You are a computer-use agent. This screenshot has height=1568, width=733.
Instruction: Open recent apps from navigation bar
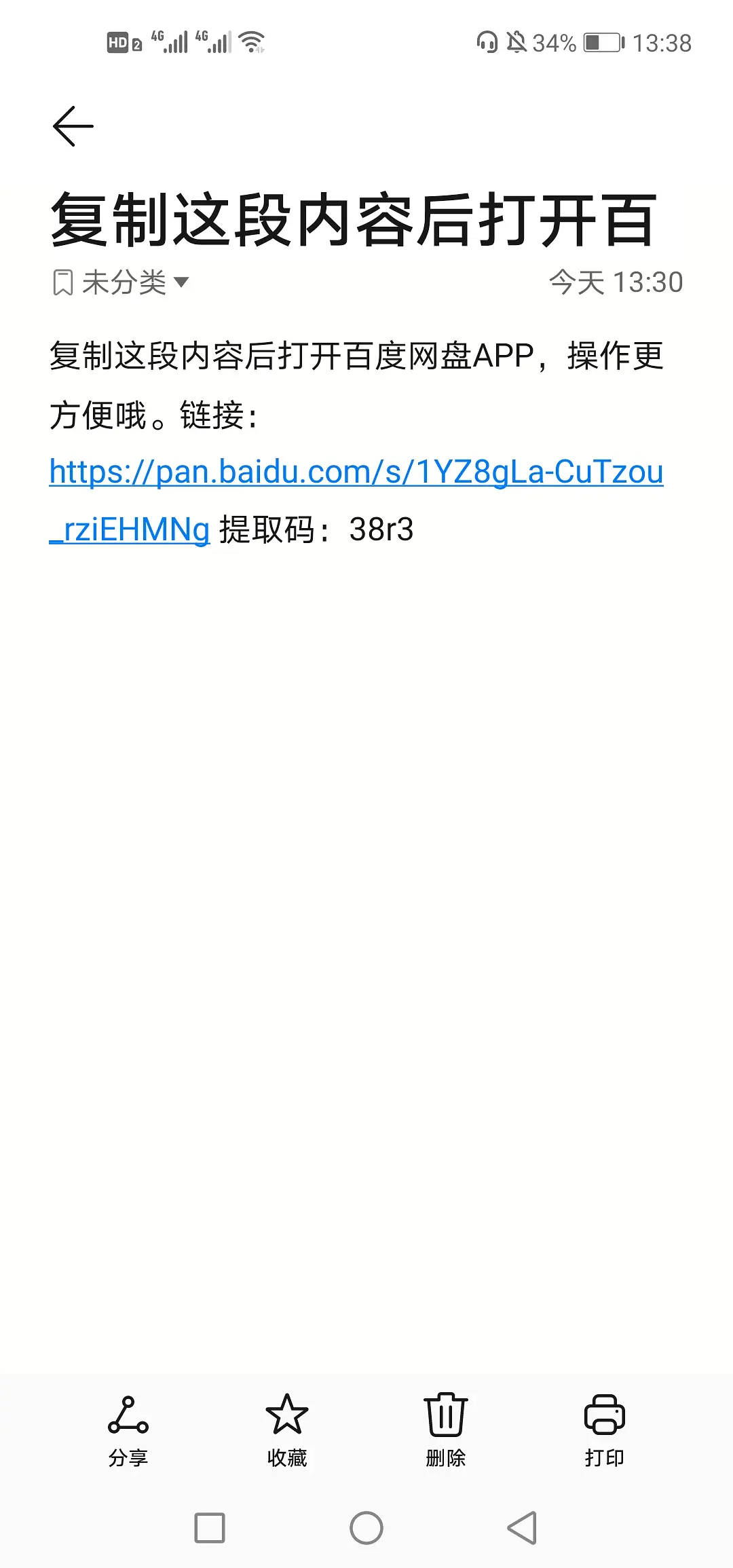tap(210, 1528)
